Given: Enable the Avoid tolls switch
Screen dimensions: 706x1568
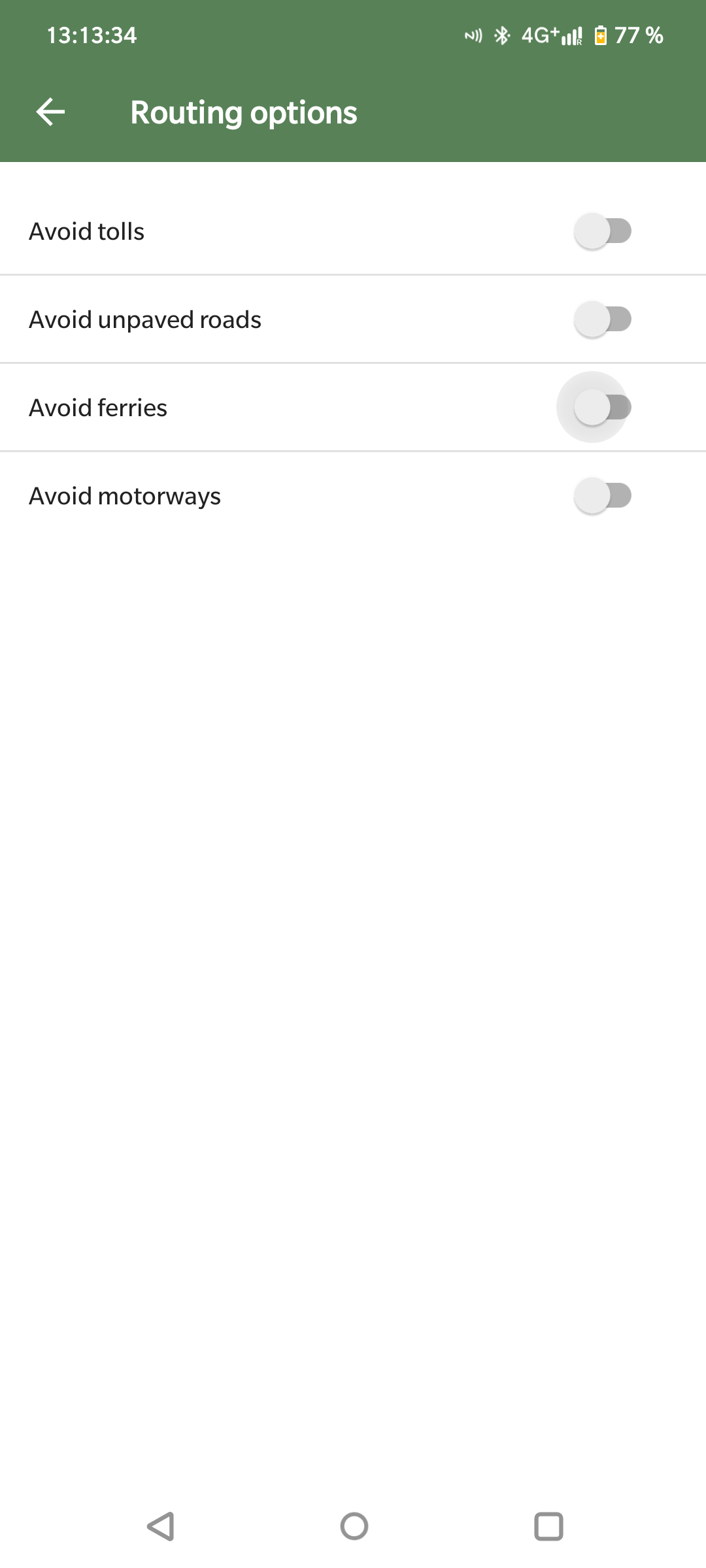Looking at the screenshot, I should pos(603,231).
